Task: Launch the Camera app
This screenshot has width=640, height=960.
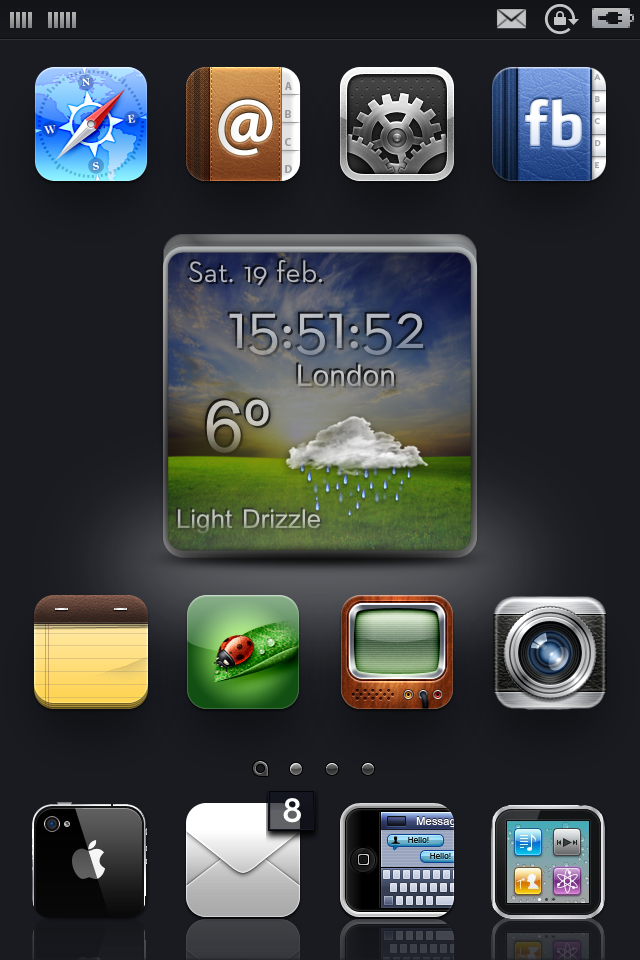Action: (549, 652)
